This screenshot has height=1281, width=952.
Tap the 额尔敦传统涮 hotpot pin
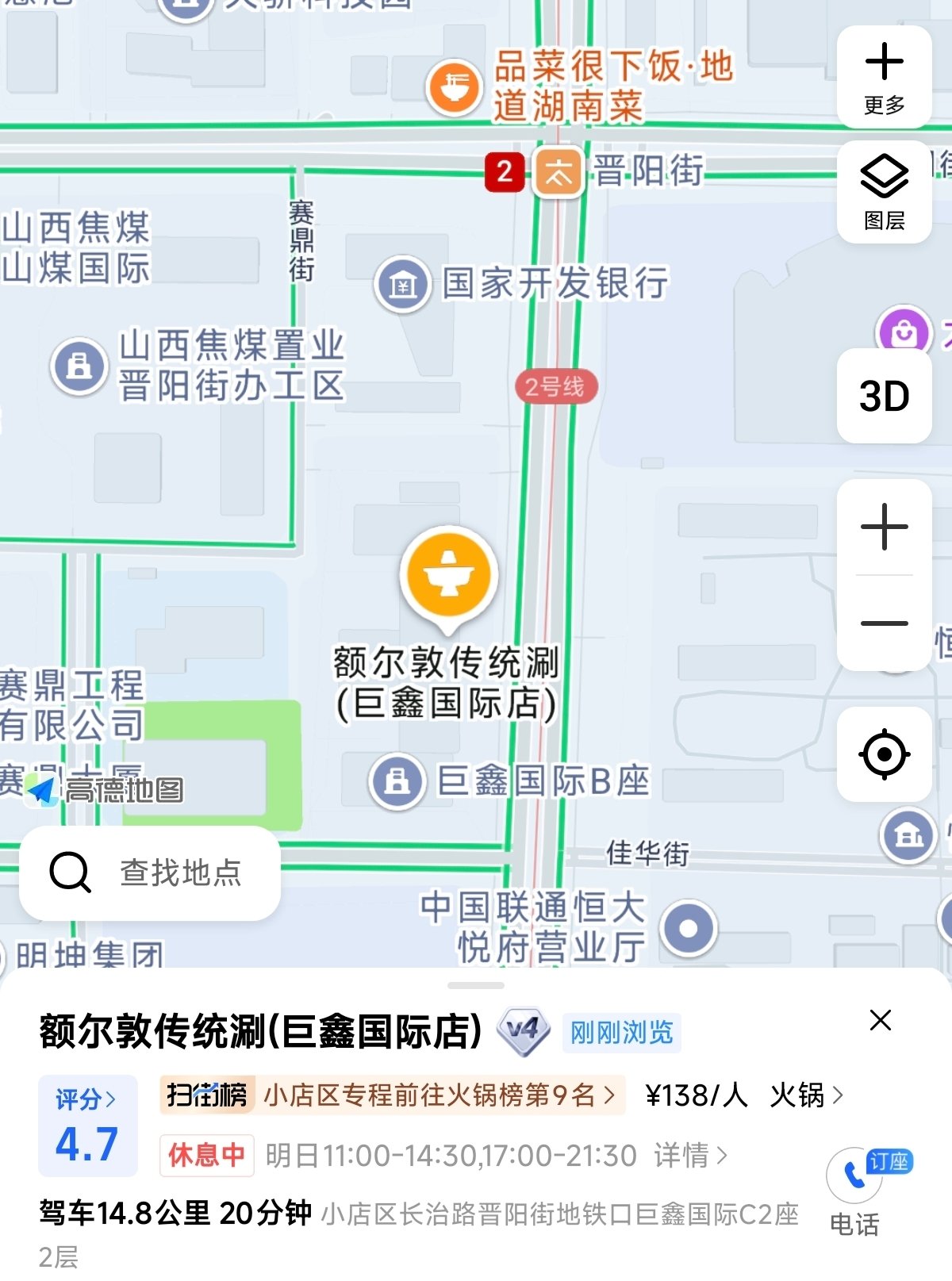pos(449,577)
